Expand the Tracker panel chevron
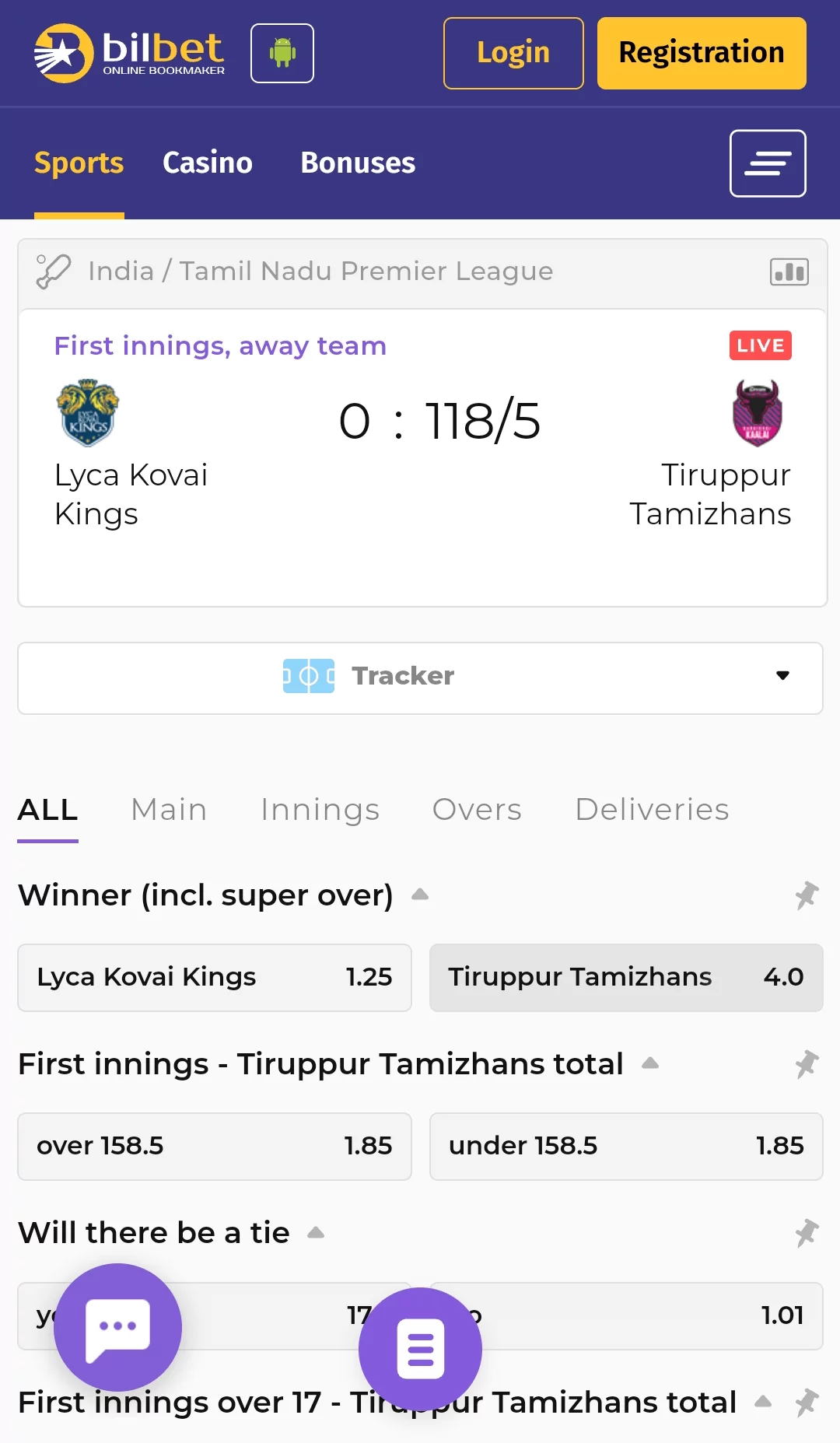This screenshot has width=840, height=1443. click(782, 677)
